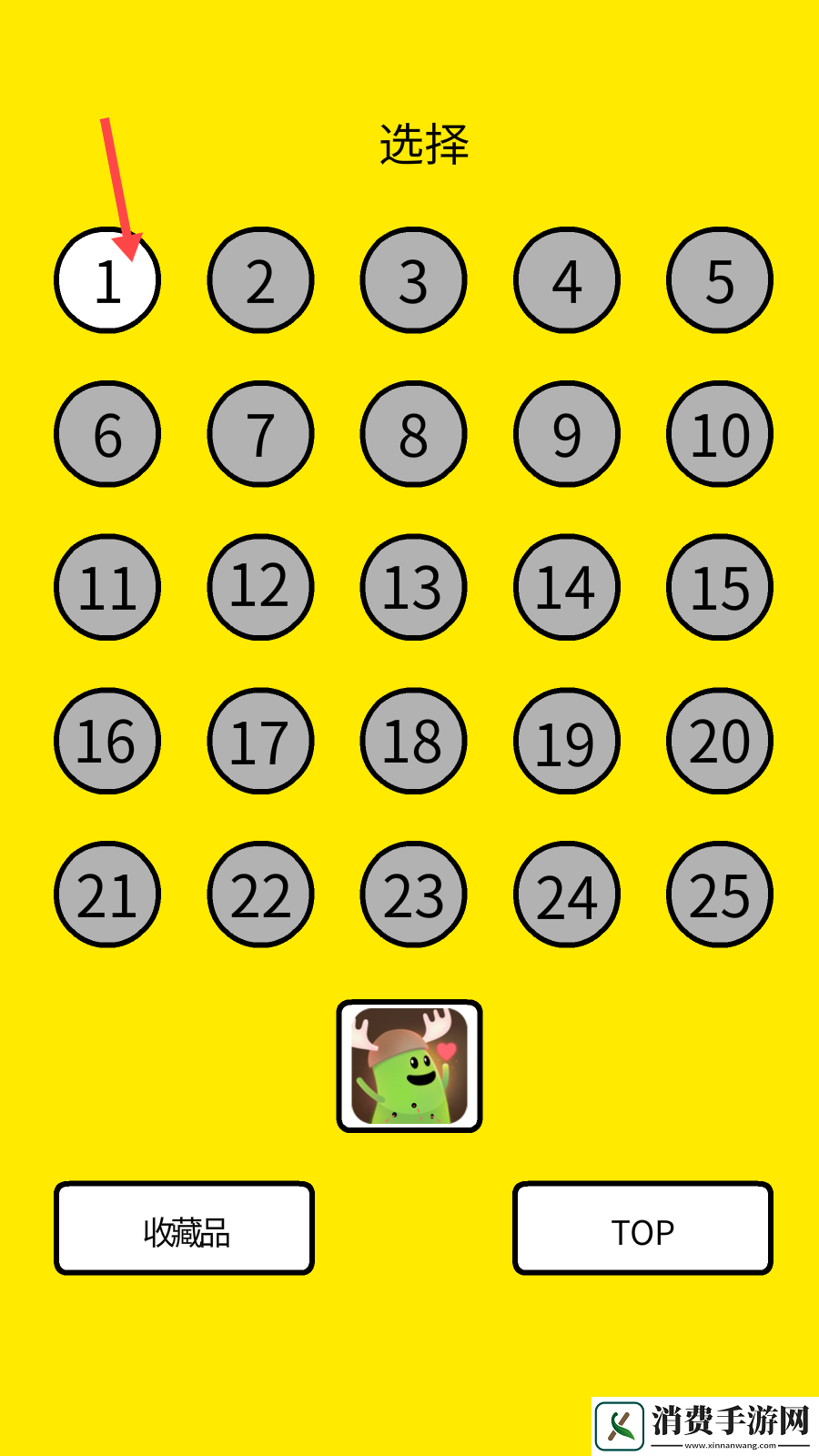Tap level 24
Viewport: 819px width, 1456px height.
(x=566, y=895)
